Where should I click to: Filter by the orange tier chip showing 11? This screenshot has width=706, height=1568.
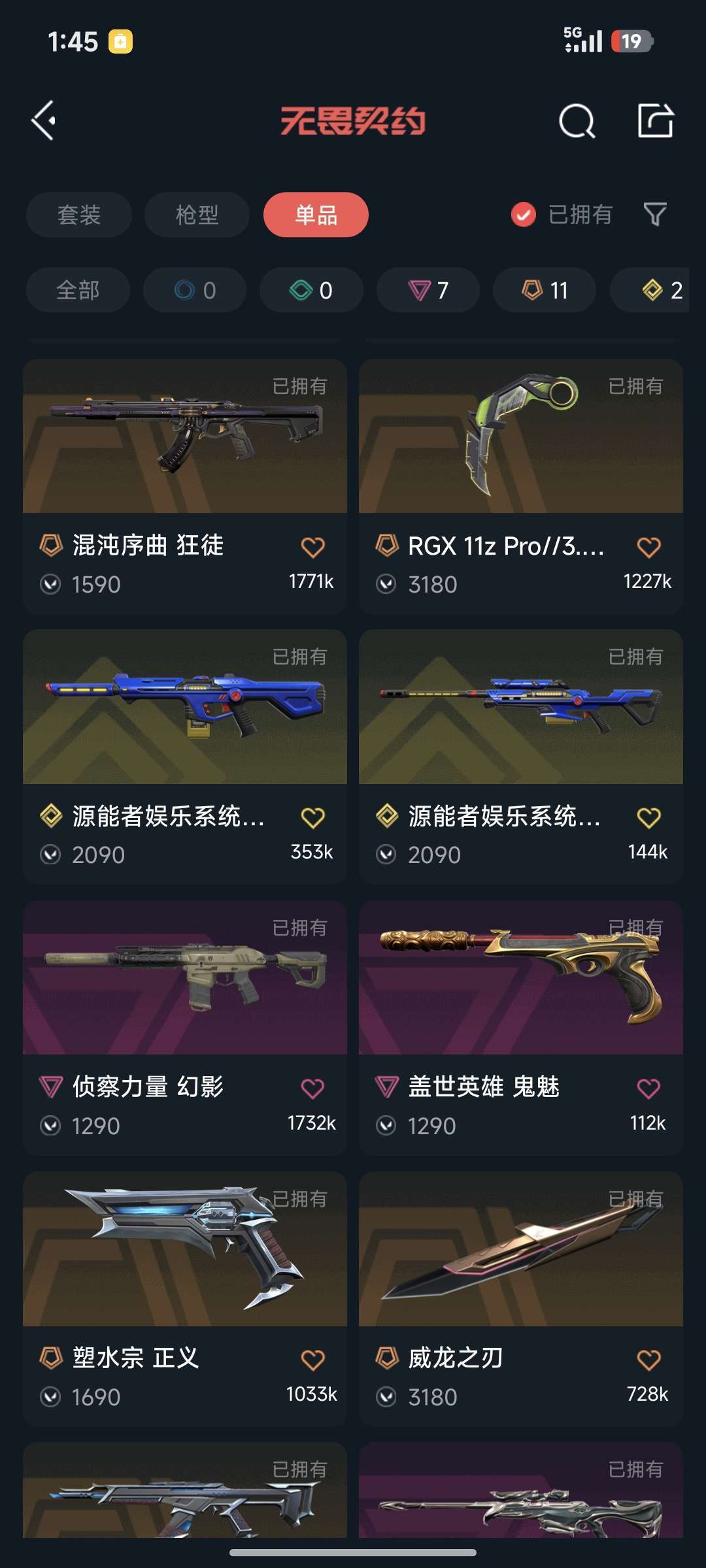point(545,290)
